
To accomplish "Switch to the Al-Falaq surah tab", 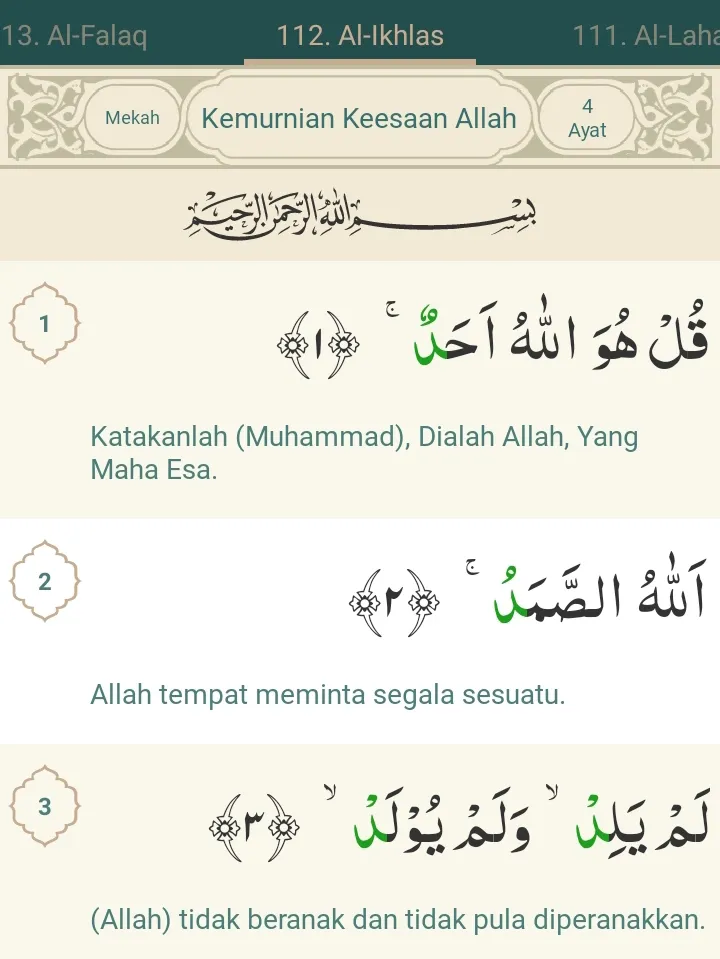I will pos(75,36).
